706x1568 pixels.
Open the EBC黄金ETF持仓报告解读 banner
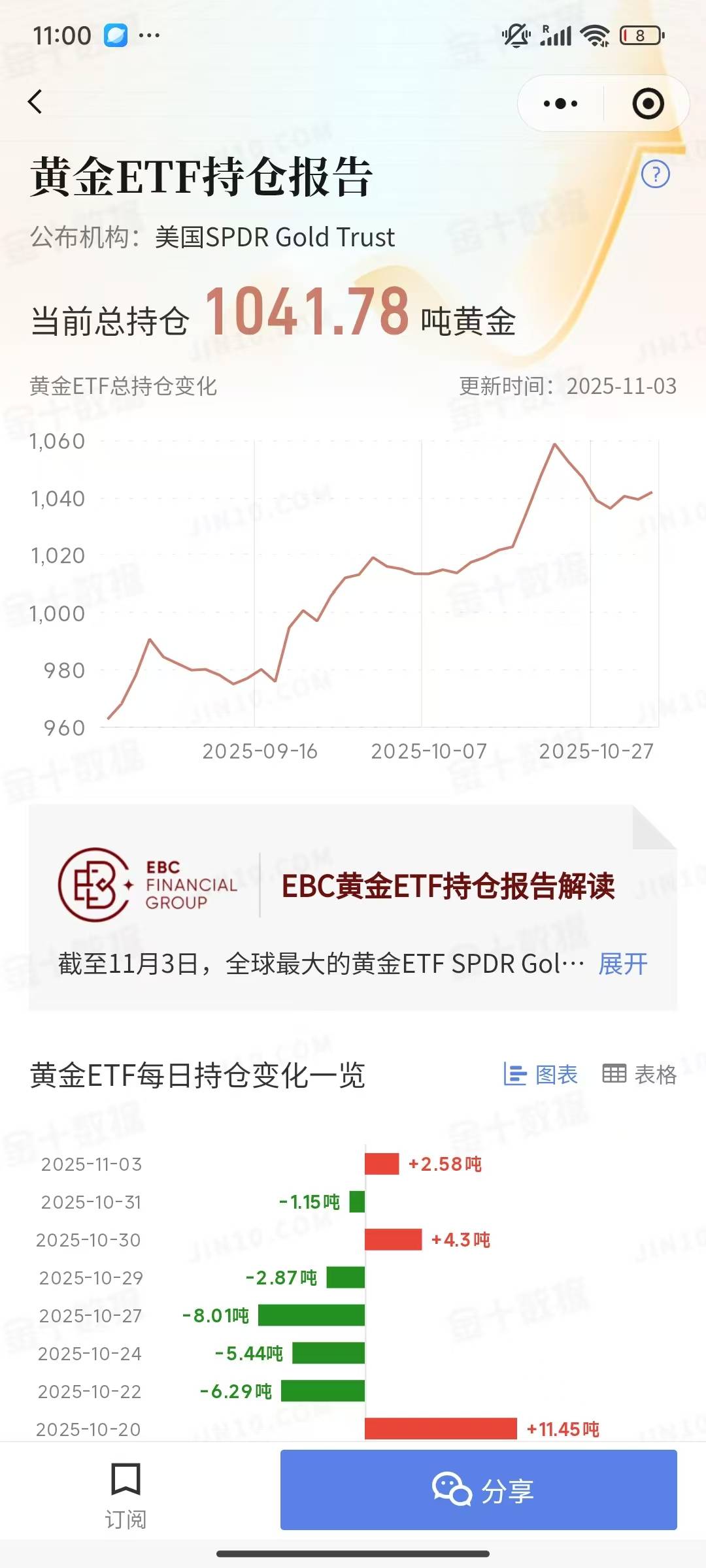click(x=447, y=886)
